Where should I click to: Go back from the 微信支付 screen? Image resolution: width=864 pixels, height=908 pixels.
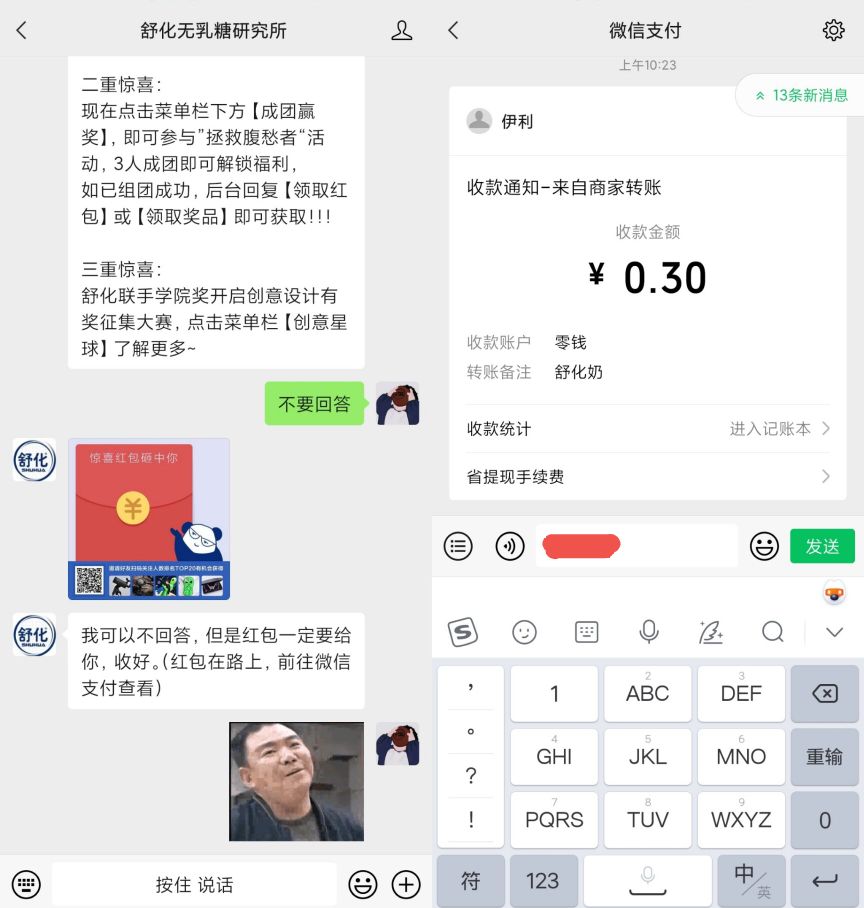tap(453, 30)
